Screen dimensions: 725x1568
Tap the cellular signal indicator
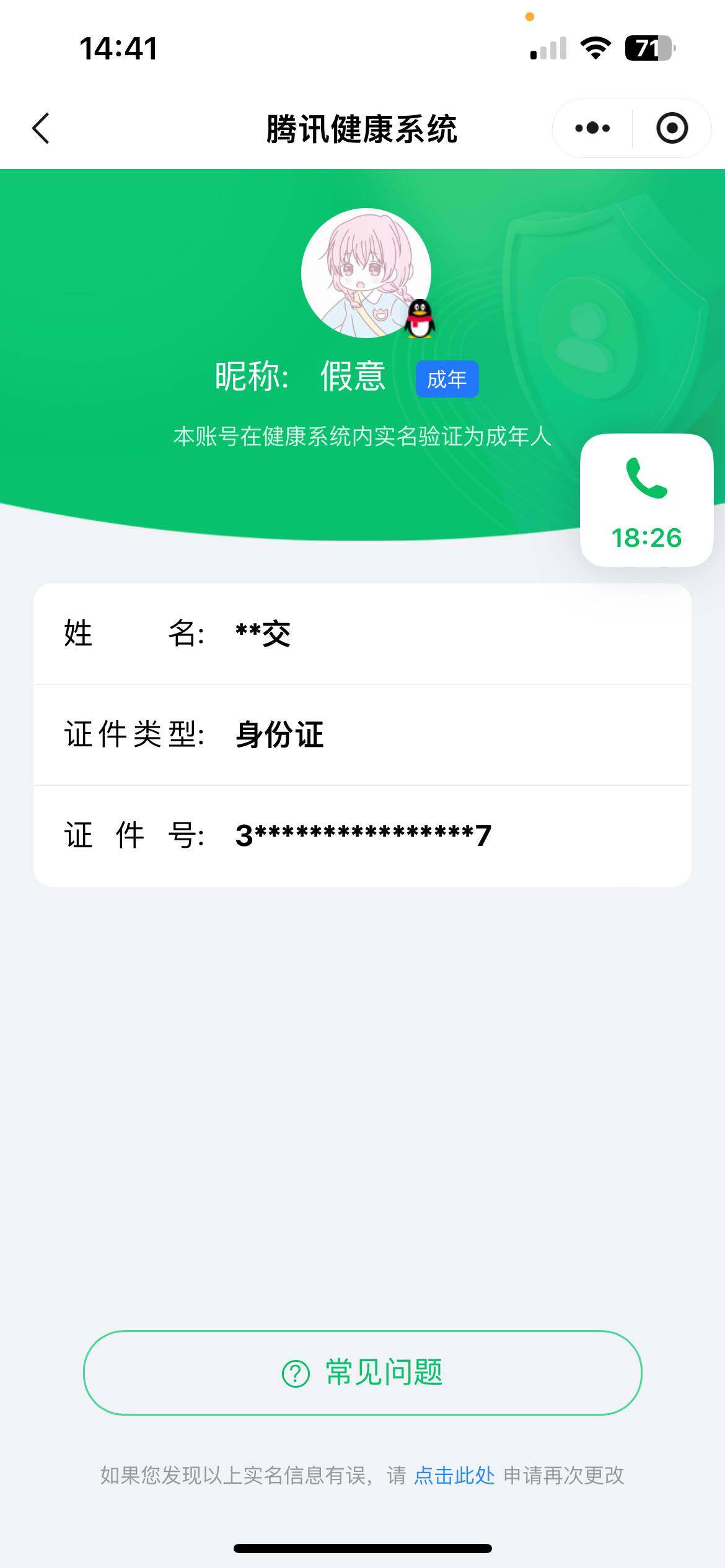pos(548,50)
